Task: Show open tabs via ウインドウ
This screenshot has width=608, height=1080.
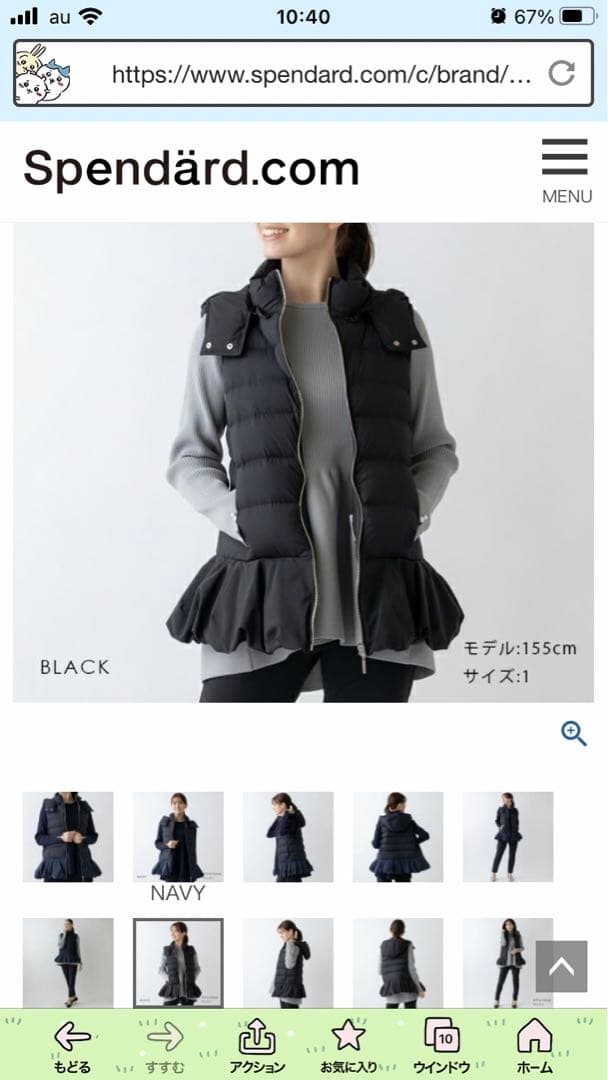Action: [x=441, y=1045]
